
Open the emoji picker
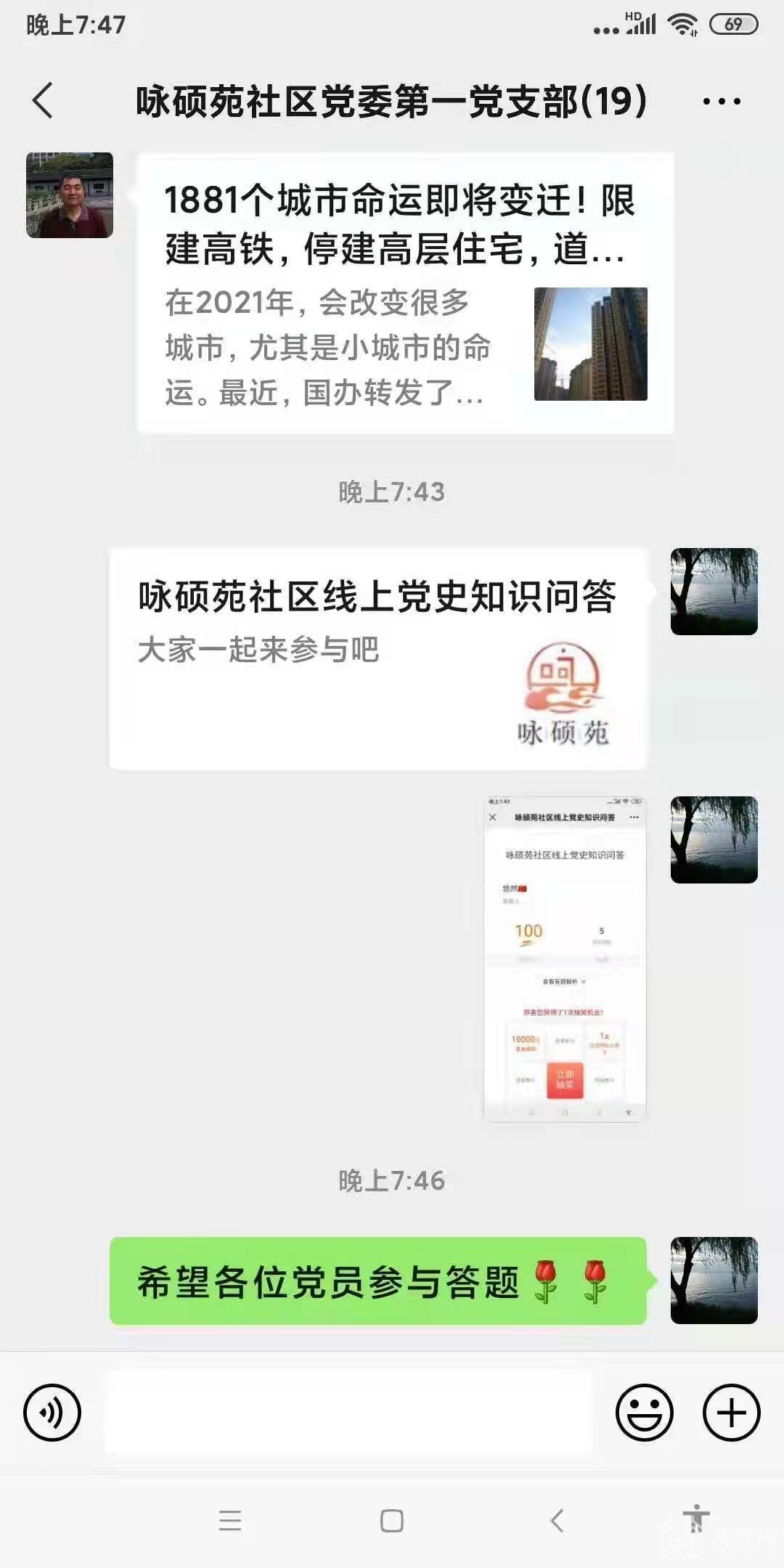click(644, 1412)
